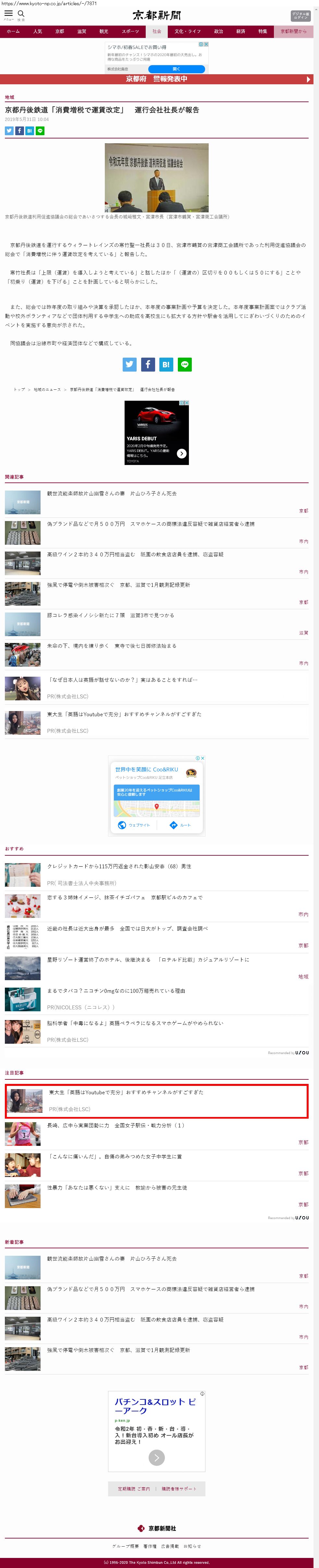319x1568 pixels.
Task: Switch to the 滋賀 tab
Action: click(81, 31)
